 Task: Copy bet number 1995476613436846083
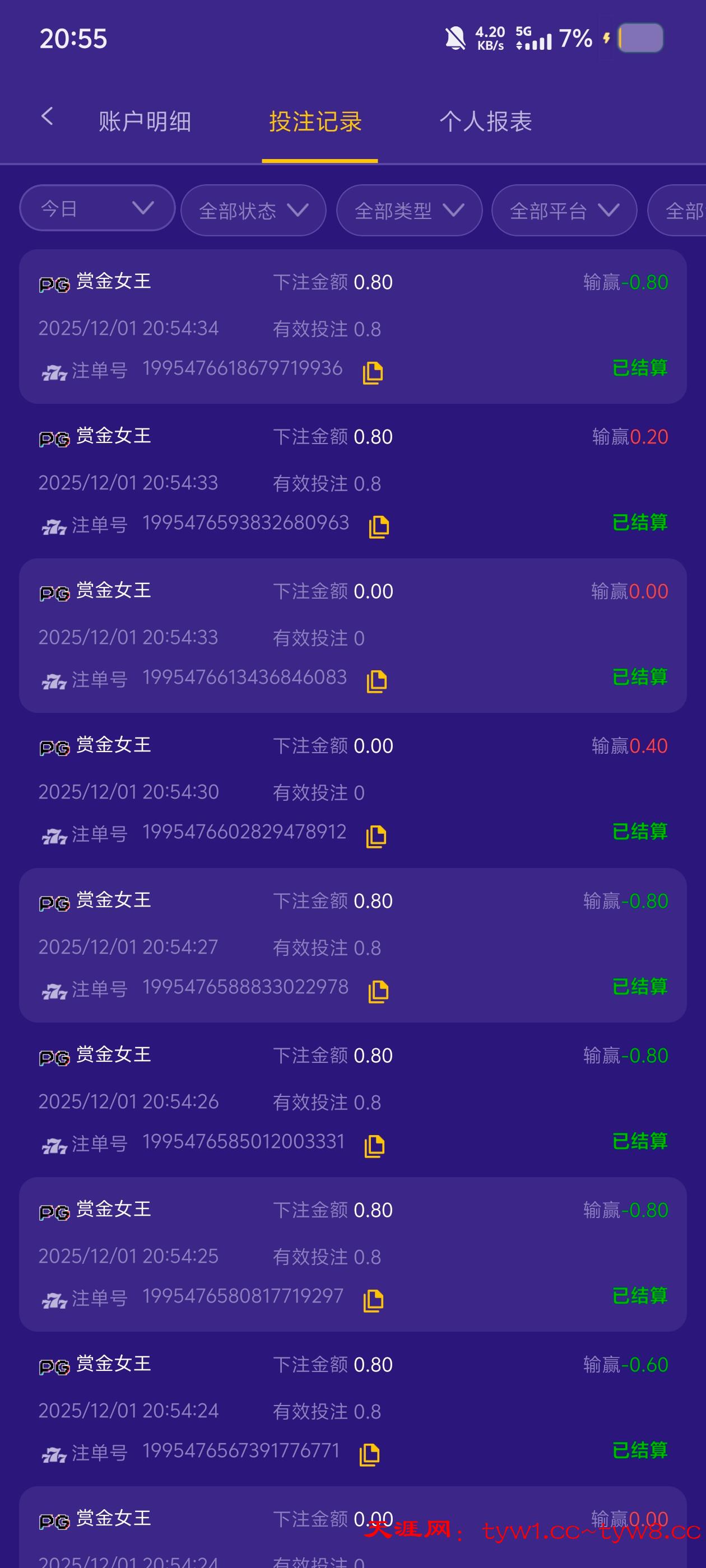(377, 681)
